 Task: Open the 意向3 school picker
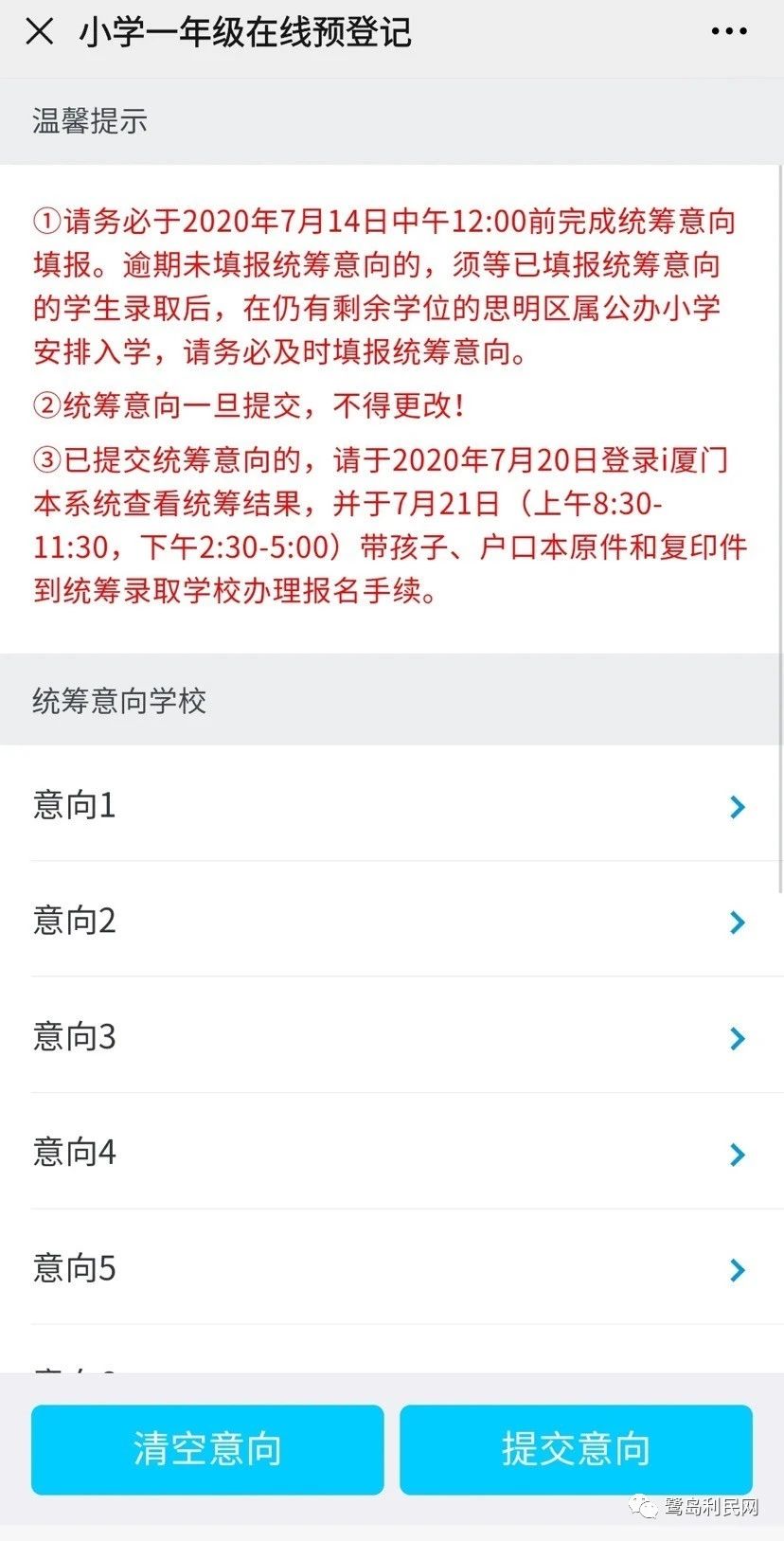click(x=379, y=1038)
